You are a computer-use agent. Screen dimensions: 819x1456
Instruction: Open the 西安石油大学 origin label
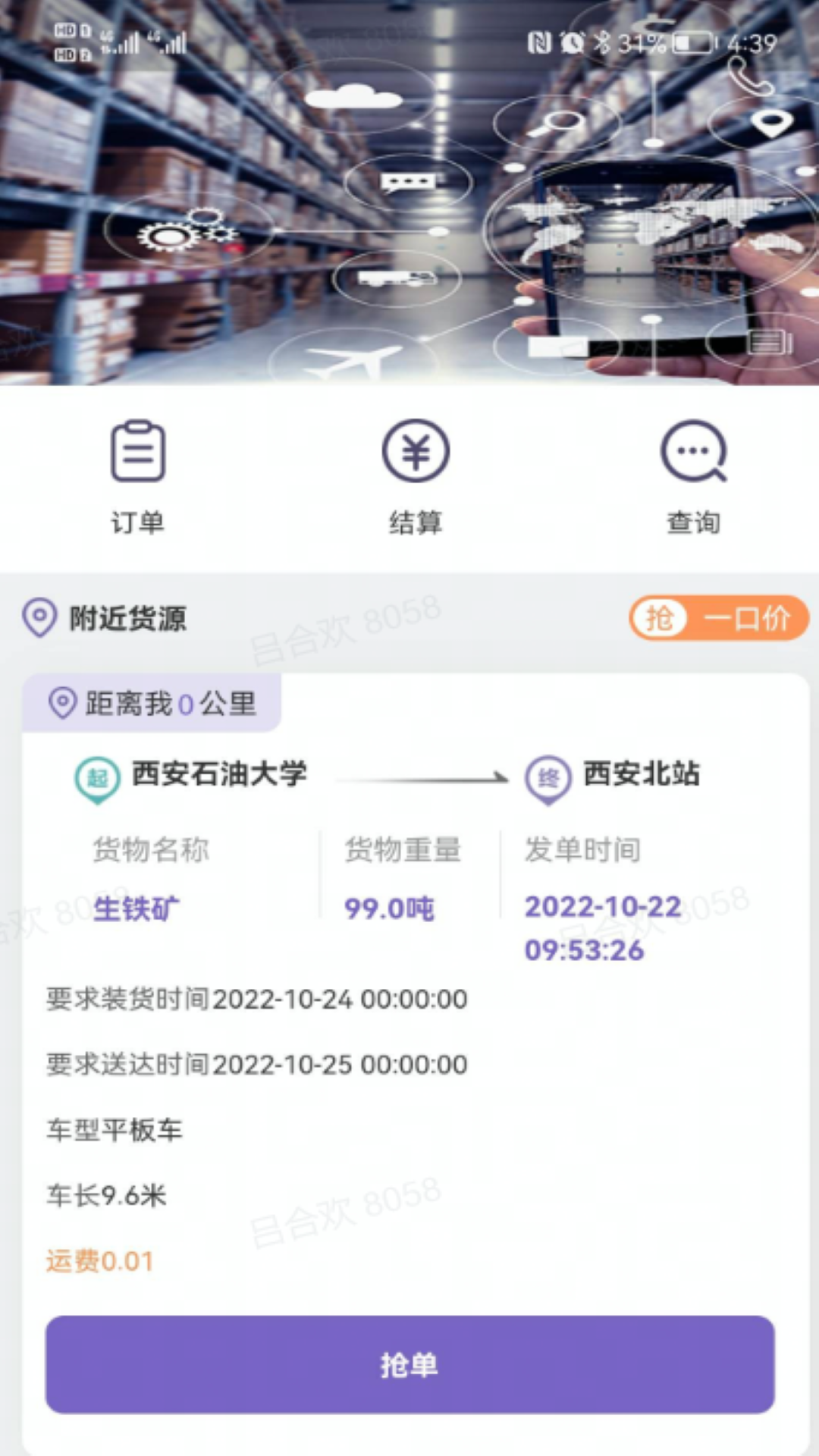pos(220,775)
